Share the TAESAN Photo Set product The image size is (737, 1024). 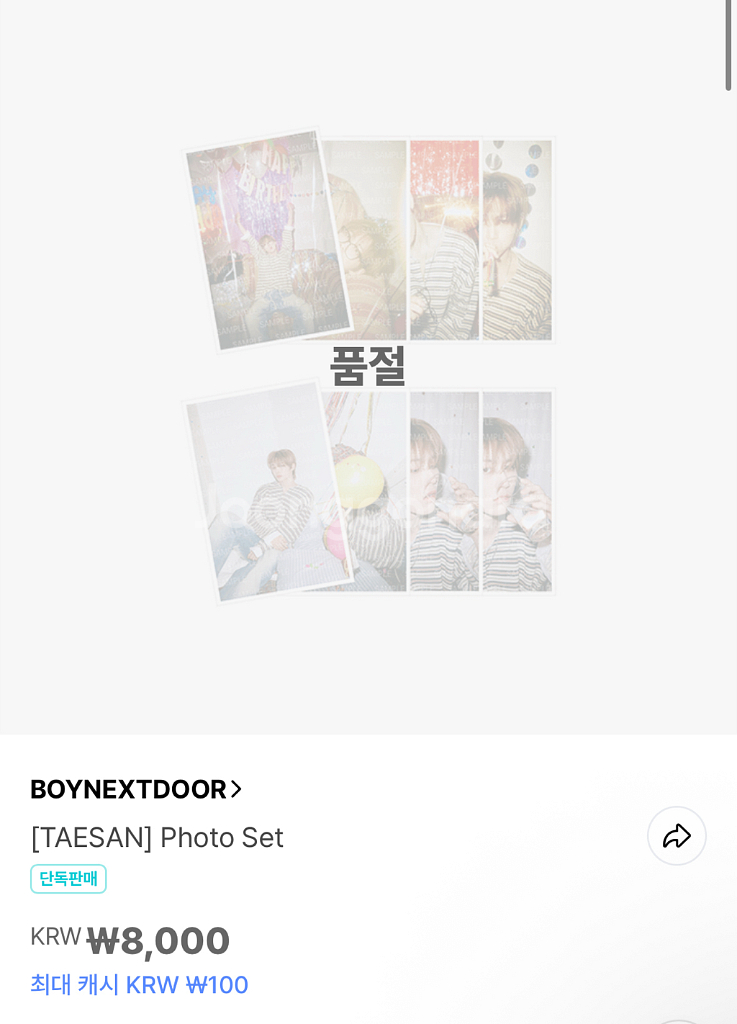click(x=676, y=836)
